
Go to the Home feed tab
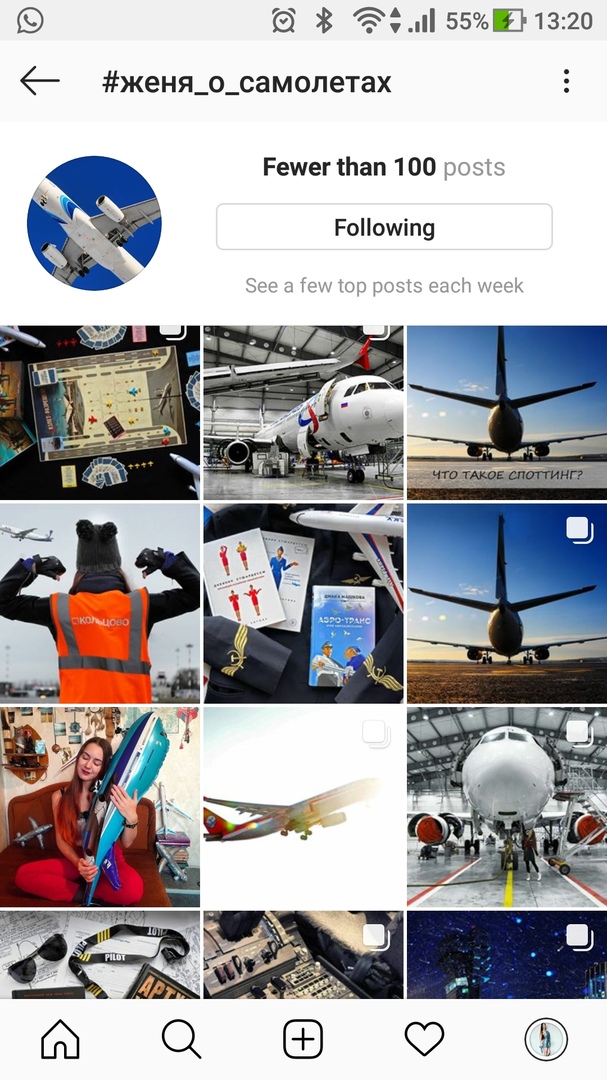tap(61, 1039)
